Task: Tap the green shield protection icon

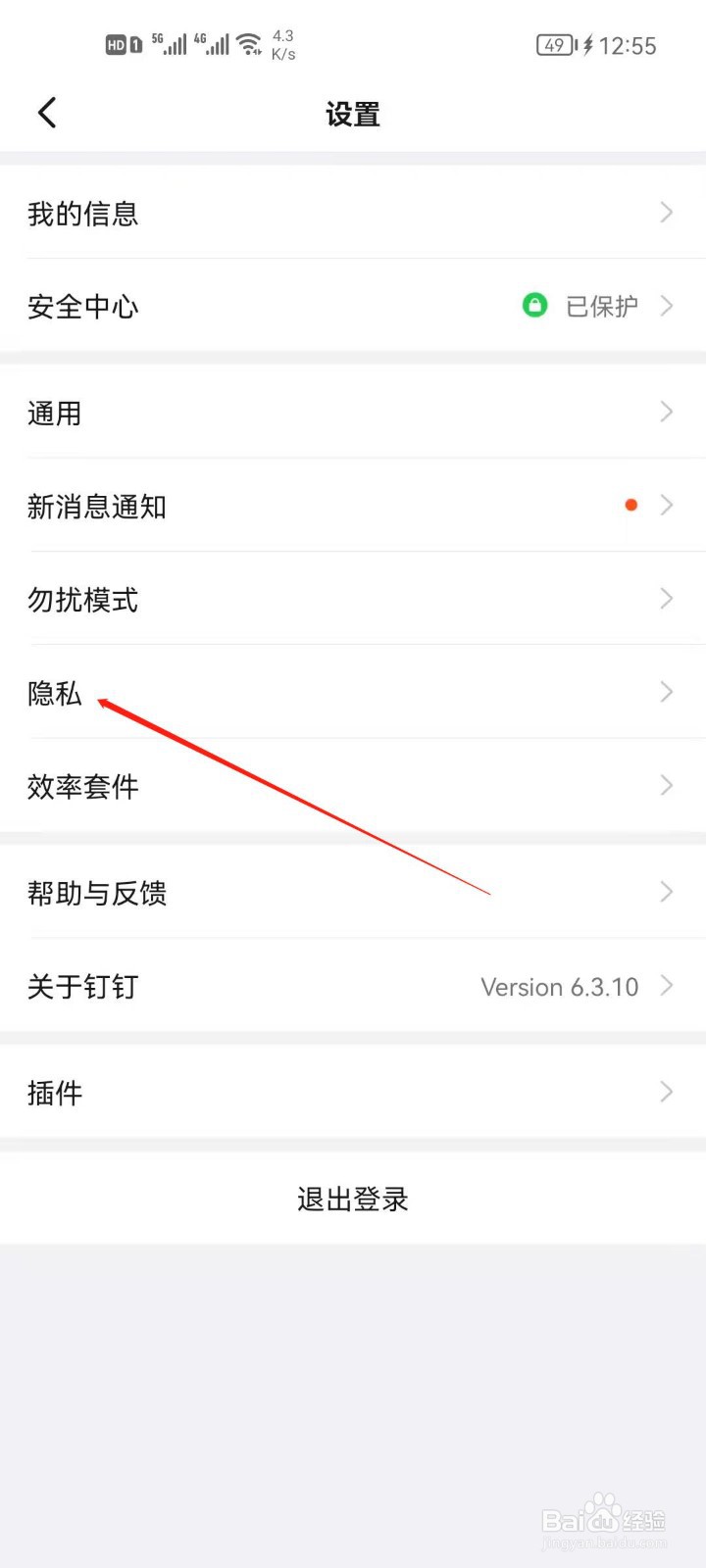Action: click(x=534, y=306)
